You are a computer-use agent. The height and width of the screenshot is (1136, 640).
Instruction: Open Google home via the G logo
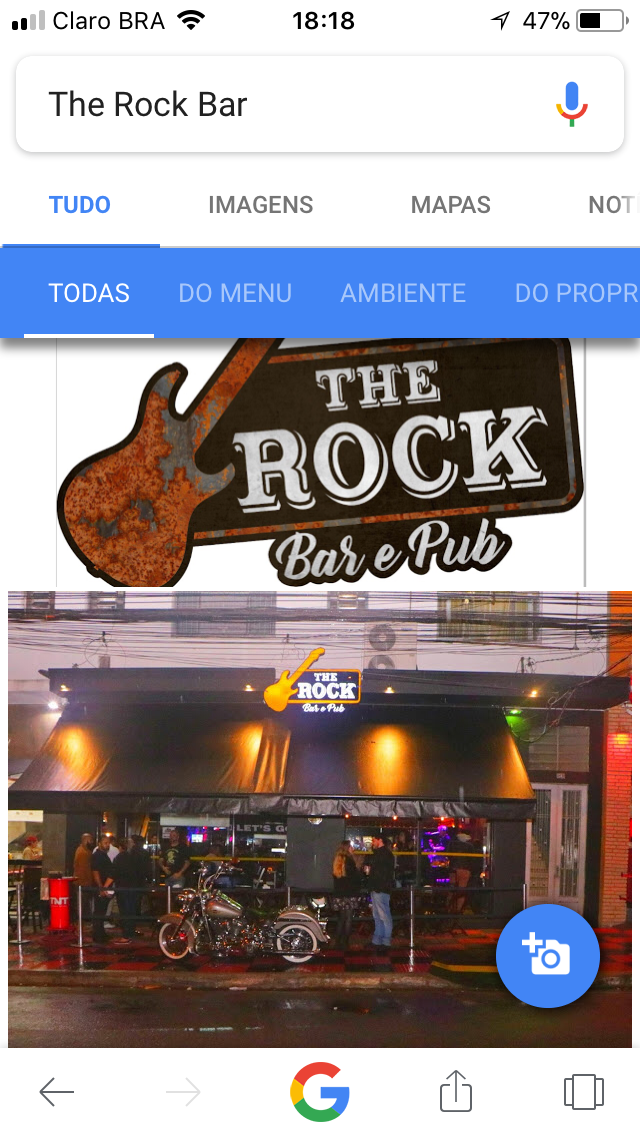pyautogui.click(x=320, y=1092)
